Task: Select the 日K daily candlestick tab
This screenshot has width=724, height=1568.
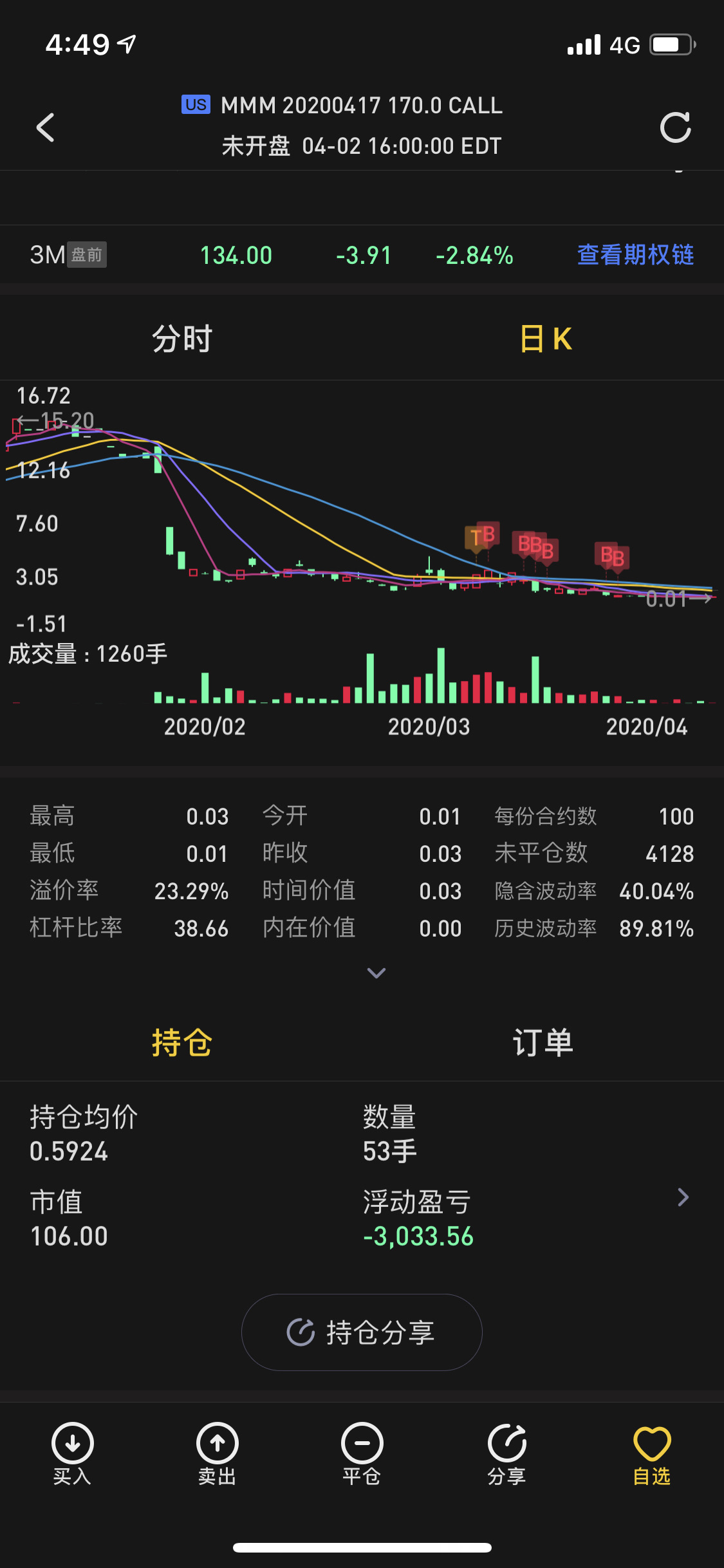Action: click(x=546, y=339)
